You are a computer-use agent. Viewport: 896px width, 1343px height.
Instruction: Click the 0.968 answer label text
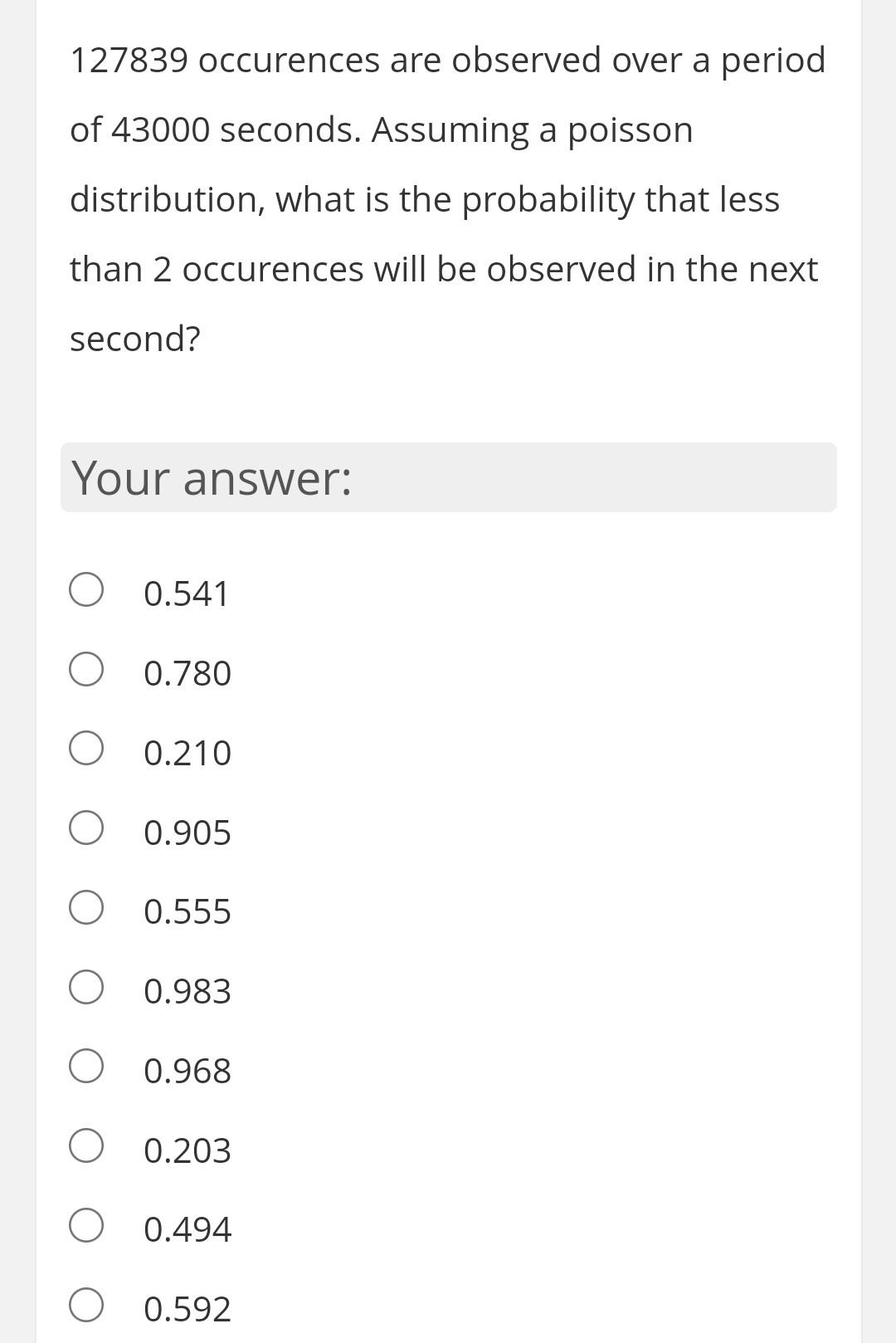[x=187, y=1069]
